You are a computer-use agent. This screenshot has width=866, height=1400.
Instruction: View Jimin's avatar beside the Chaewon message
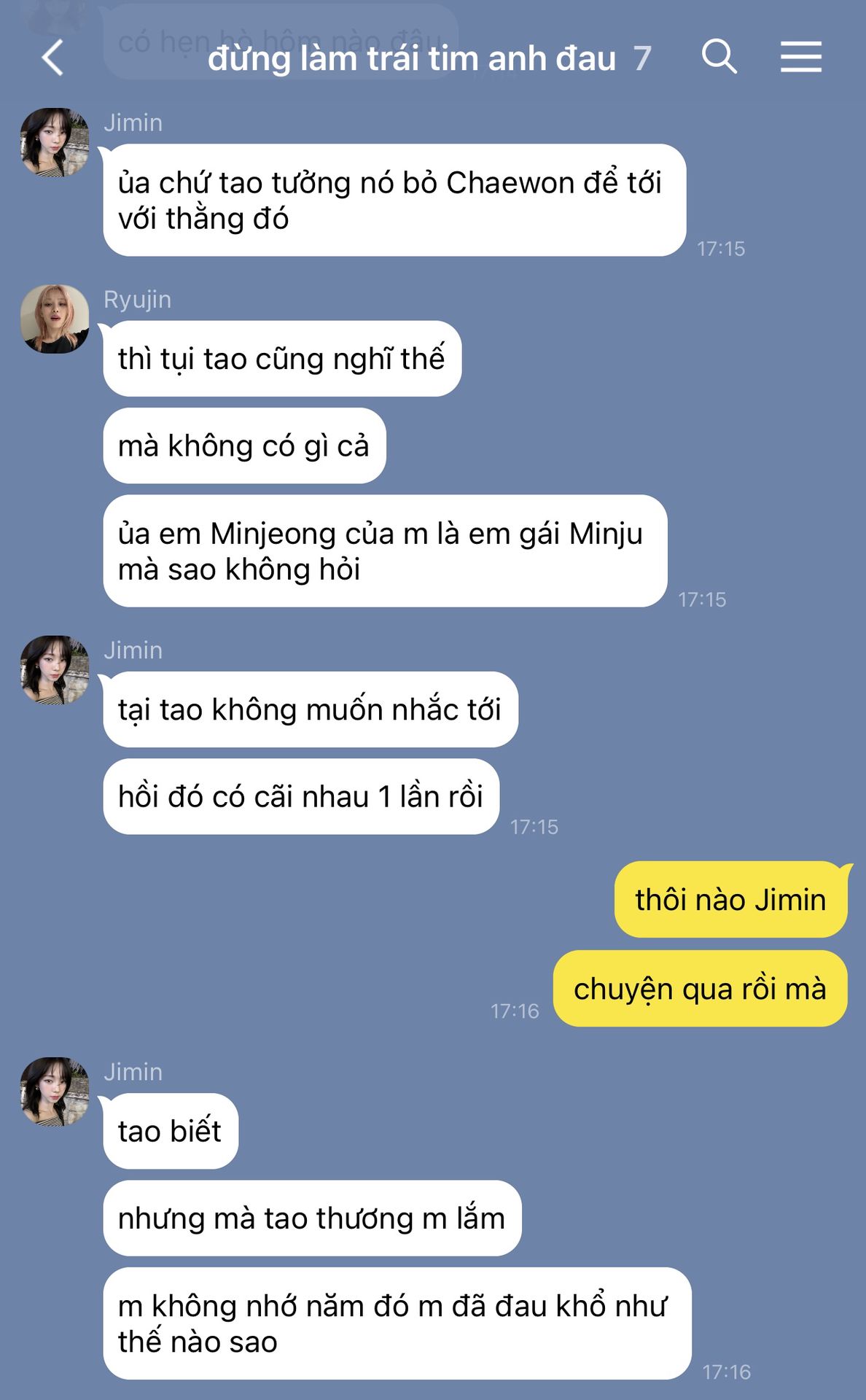(55, 143)
